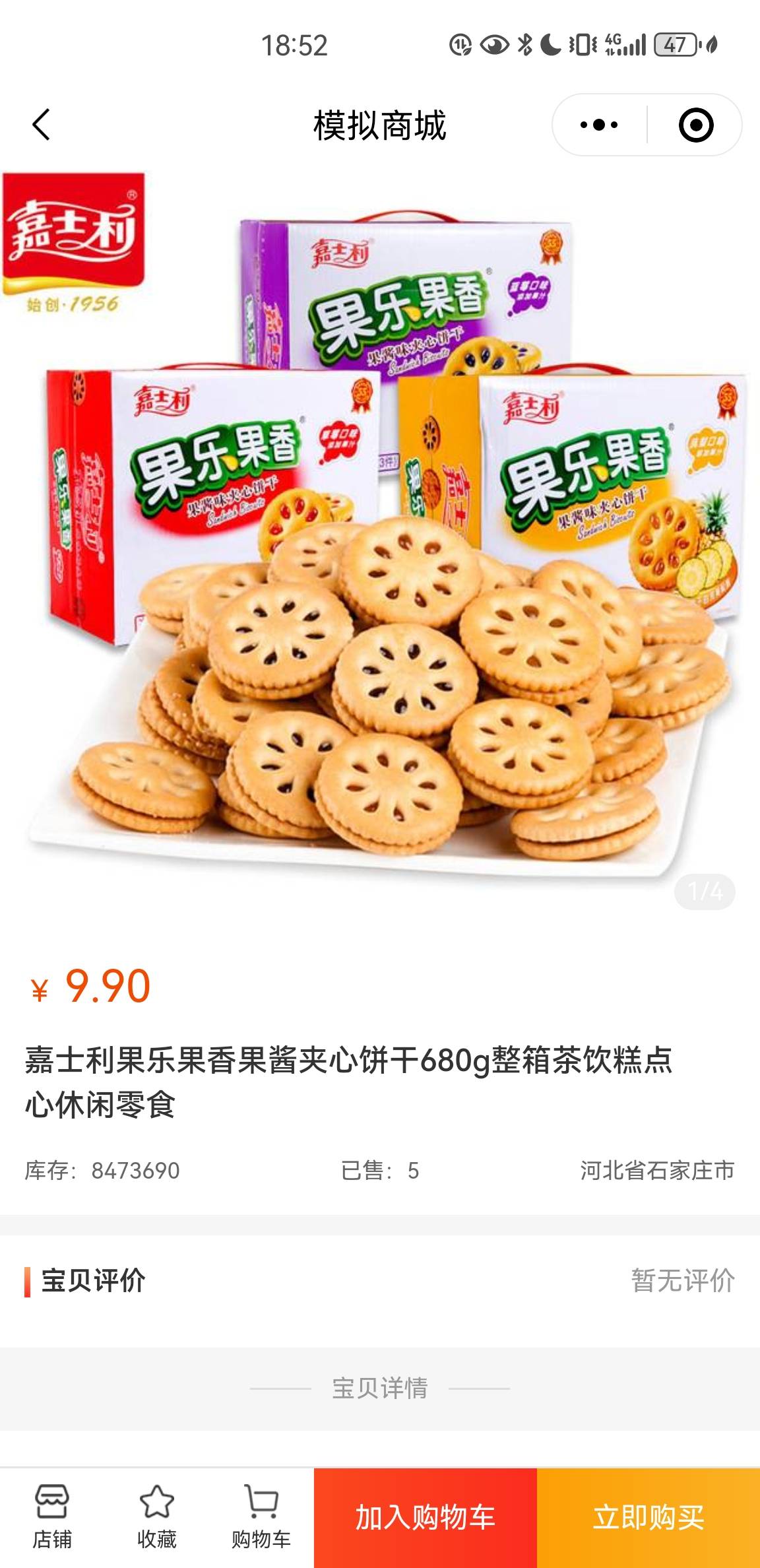
Task: Add this product to 收藏 favorites
Action: coord(156,1517)
